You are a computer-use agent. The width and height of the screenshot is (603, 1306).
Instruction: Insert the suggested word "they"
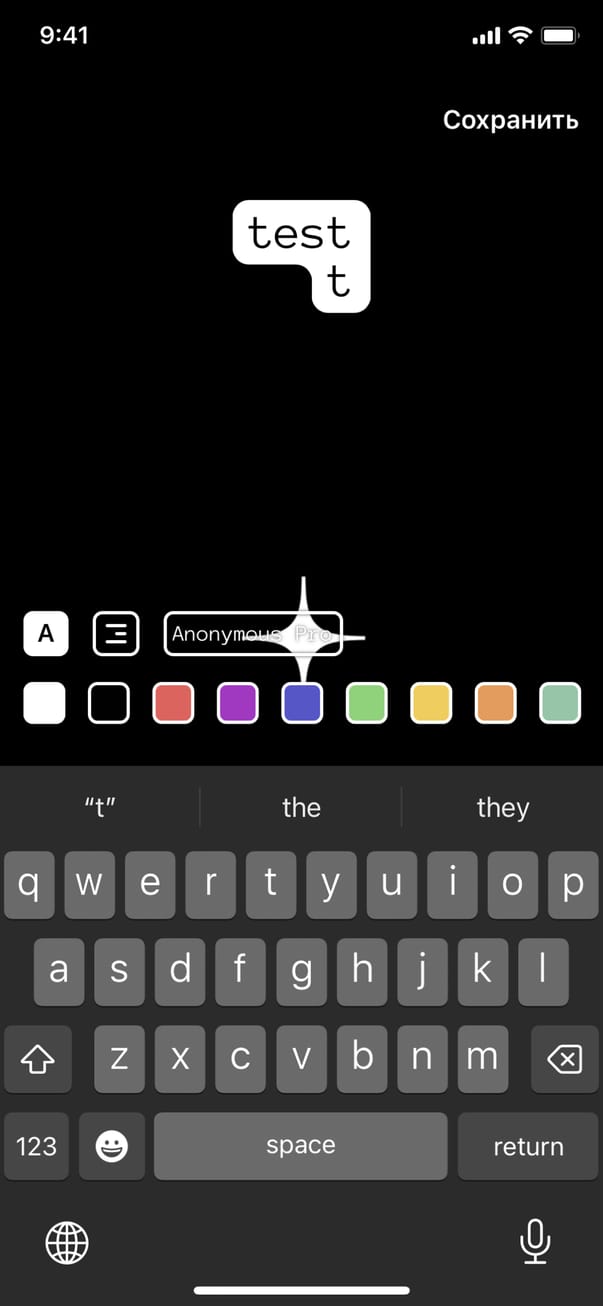(502, 808)
